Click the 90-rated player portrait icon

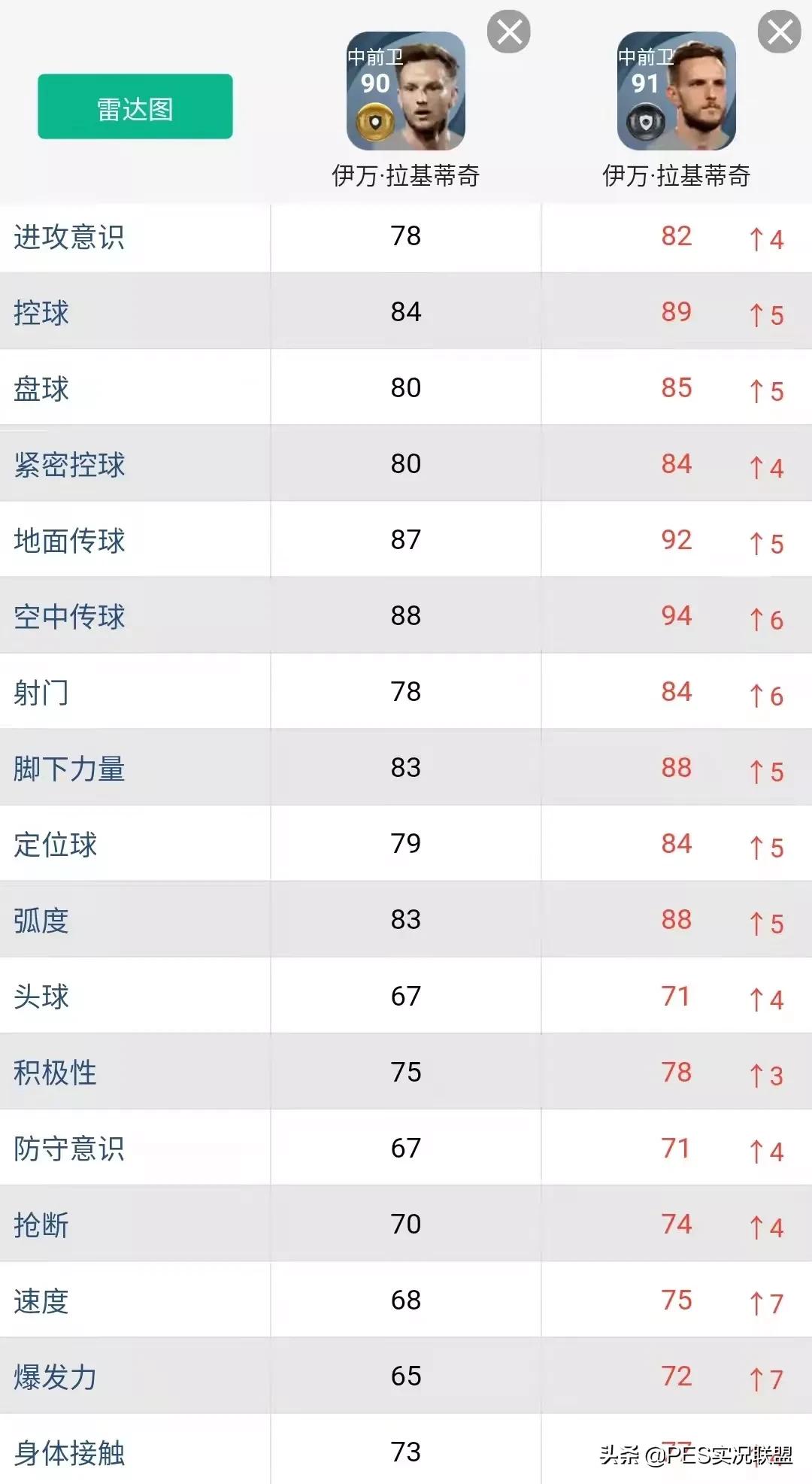[406, 90]
